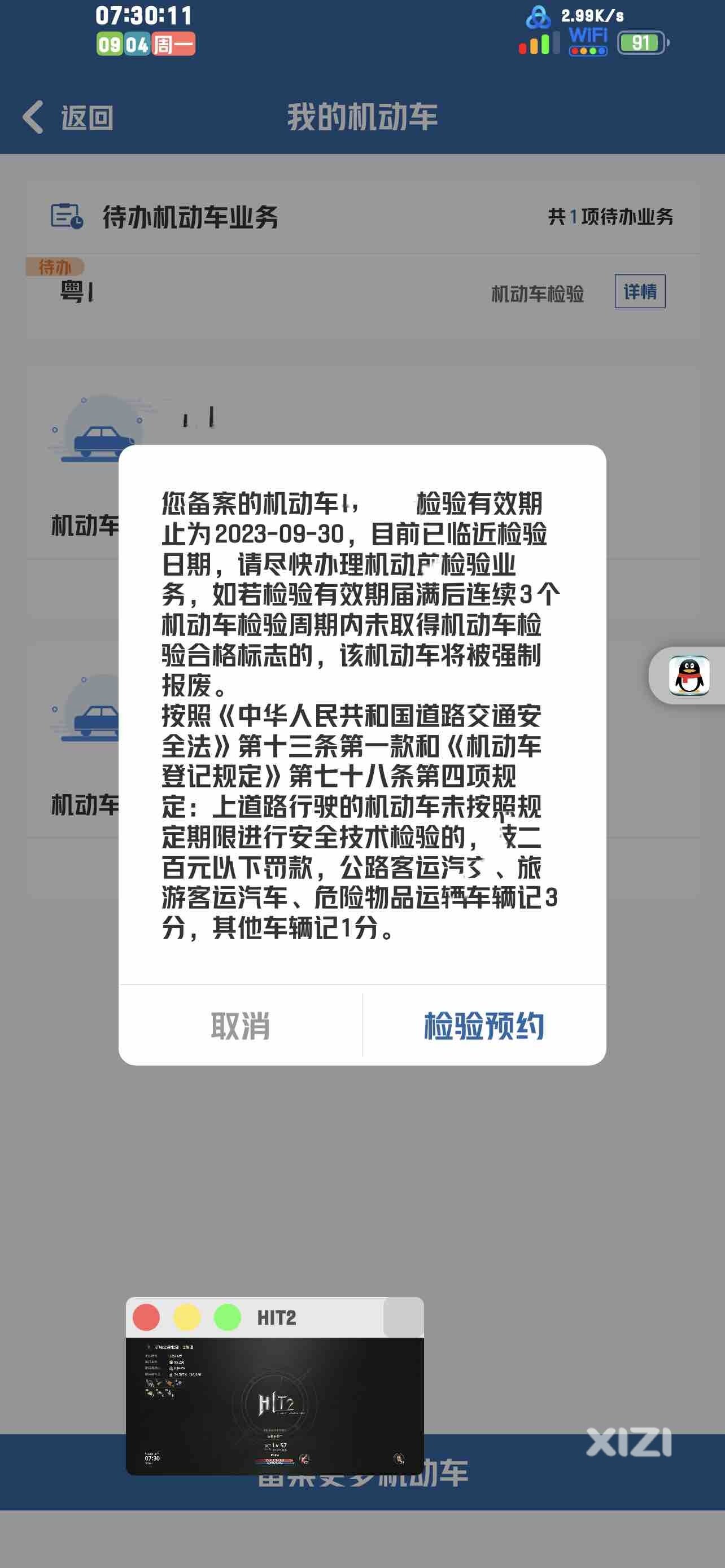Go back with the 返回 arrow
Image resolution: width=725 pixels, height=1568 pixels.
click(x=67, y=117)
